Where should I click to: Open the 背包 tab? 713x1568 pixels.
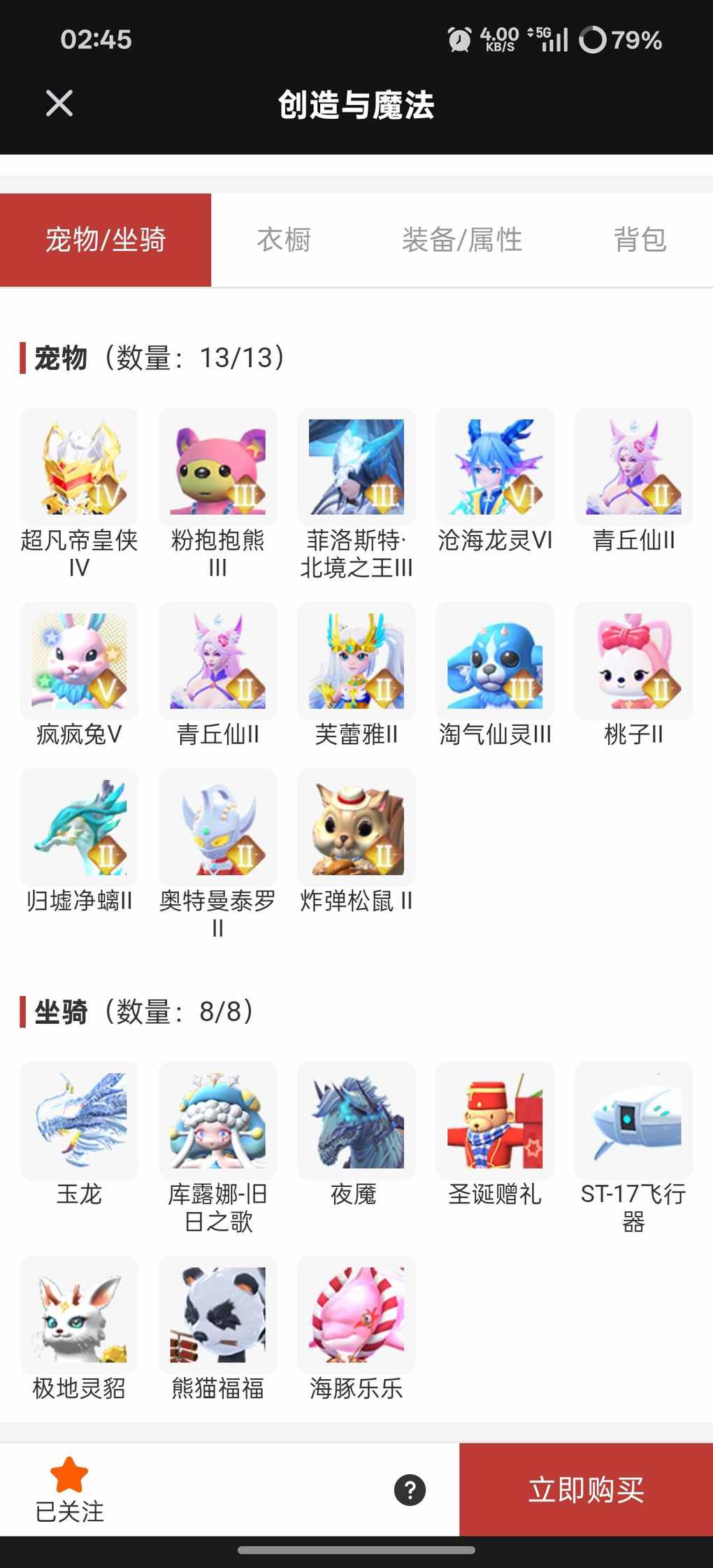pos(640,240)
